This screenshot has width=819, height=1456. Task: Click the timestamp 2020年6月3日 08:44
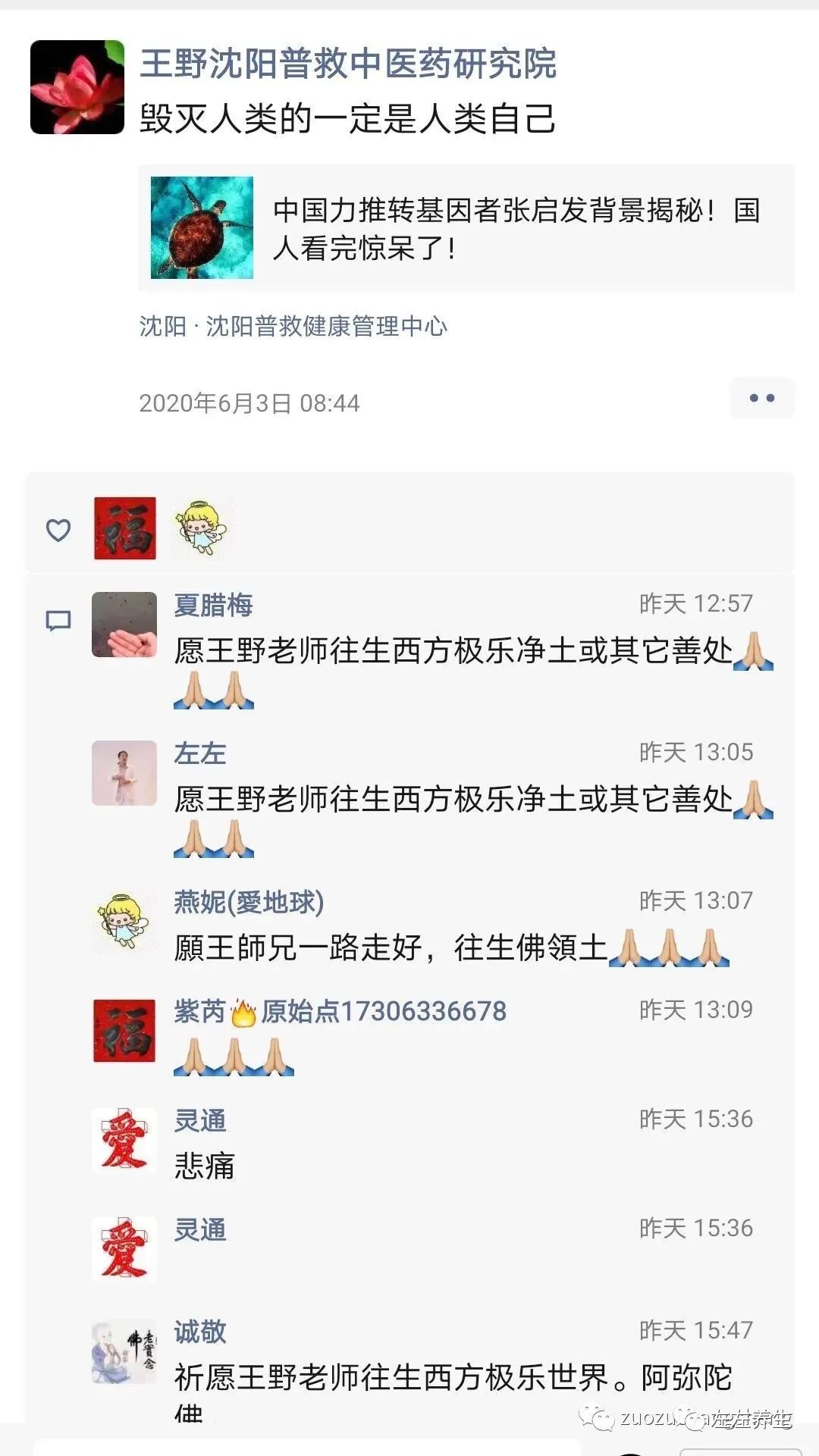(x=250, y=404)
